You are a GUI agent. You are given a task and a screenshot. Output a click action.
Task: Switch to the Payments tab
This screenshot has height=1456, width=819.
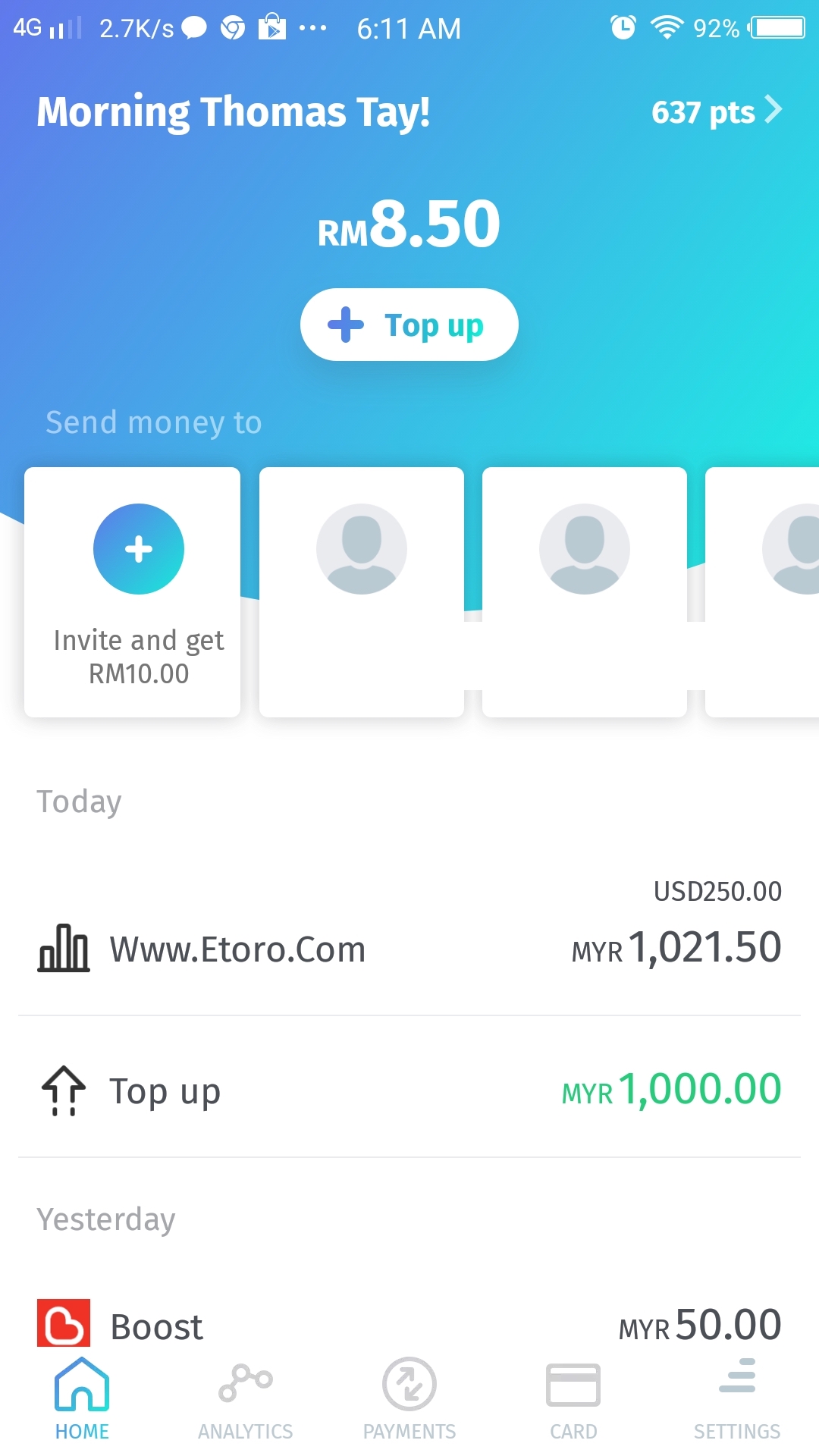[409, 1400]
